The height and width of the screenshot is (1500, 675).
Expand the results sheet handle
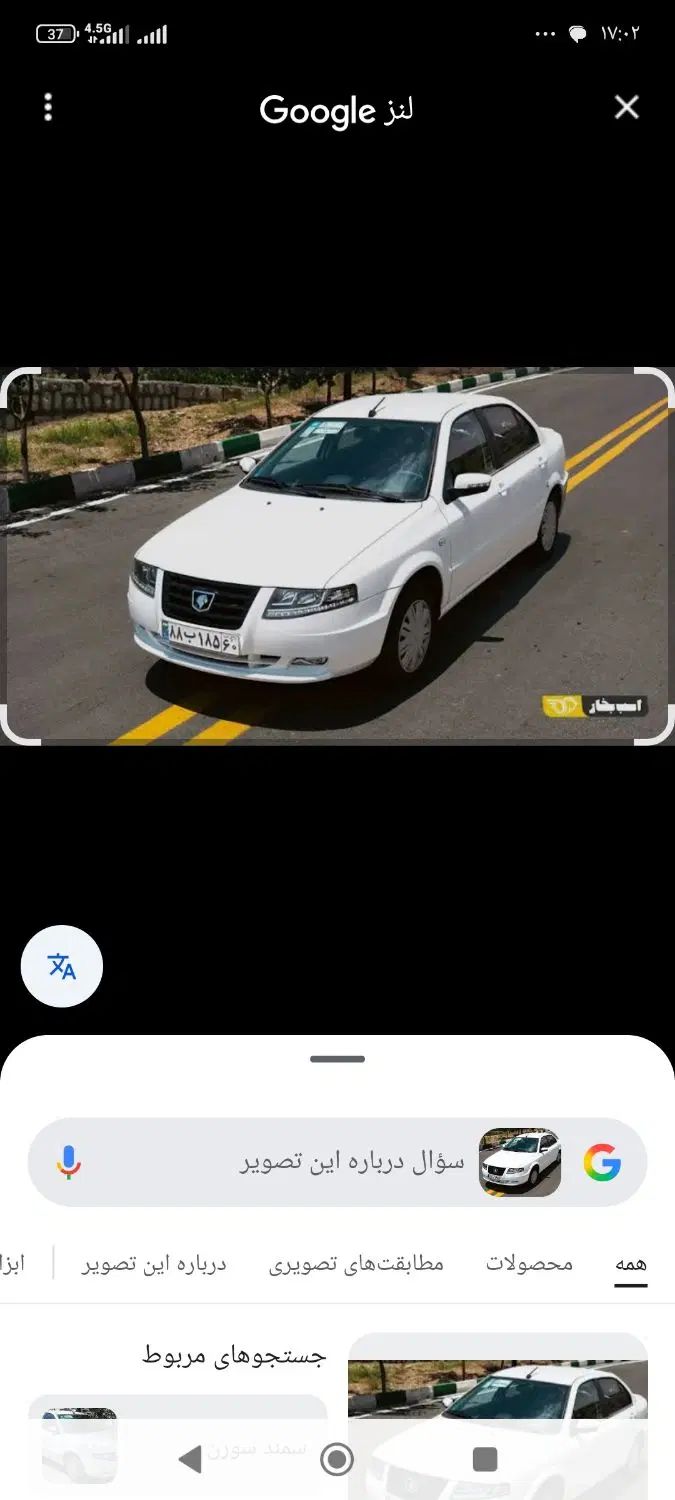[337, 1058]
